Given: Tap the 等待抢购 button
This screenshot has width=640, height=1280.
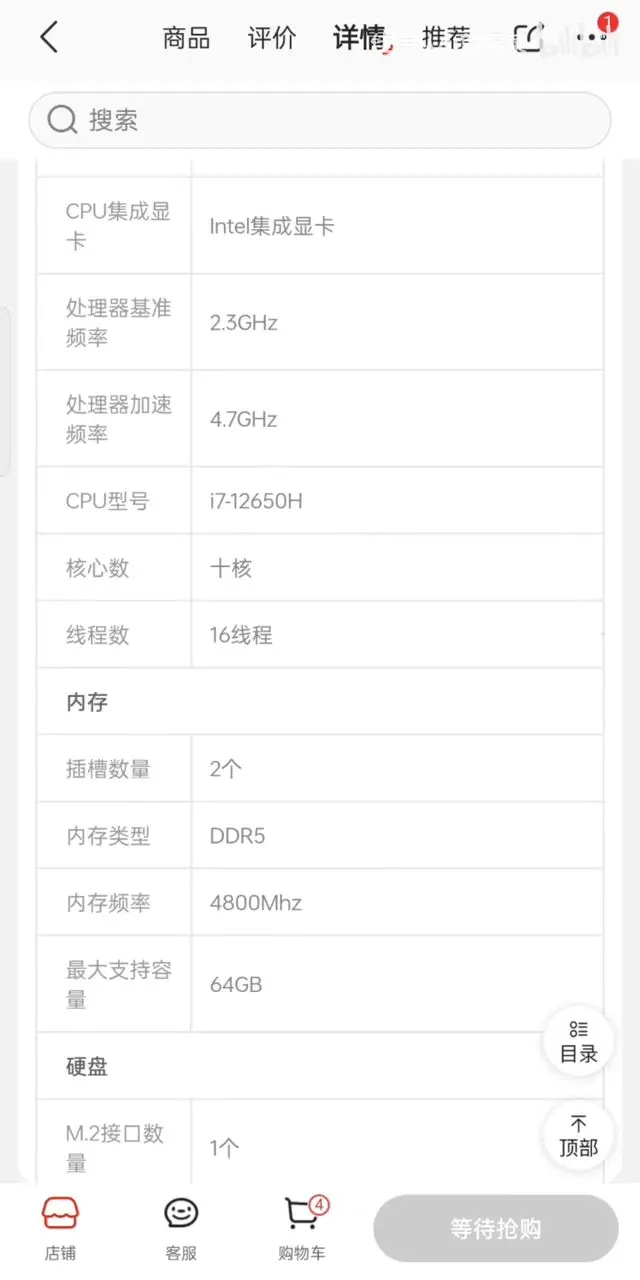Looking at the screenshot, I should click(495, 1229).
